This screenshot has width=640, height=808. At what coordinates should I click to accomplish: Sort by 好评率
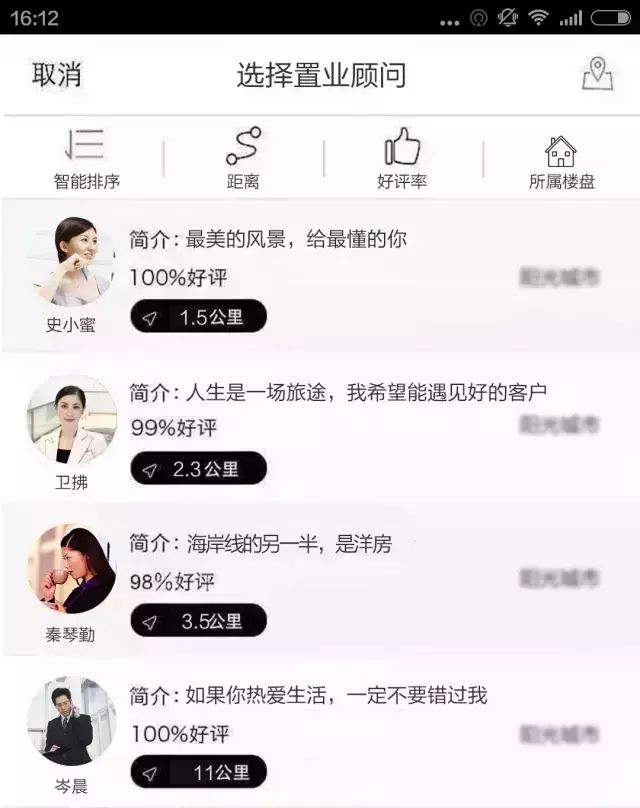pyautogui.click(x=402, y=159)
